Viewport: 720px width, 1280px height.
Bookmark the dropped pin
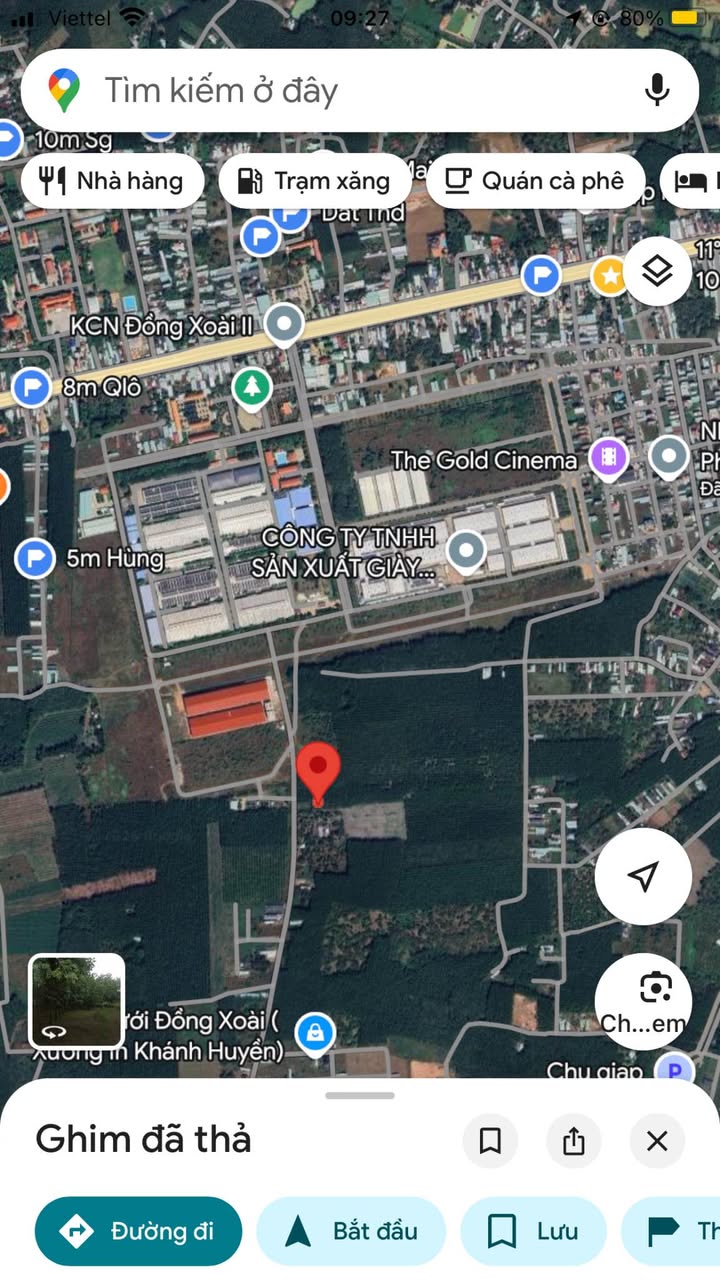490,1141
